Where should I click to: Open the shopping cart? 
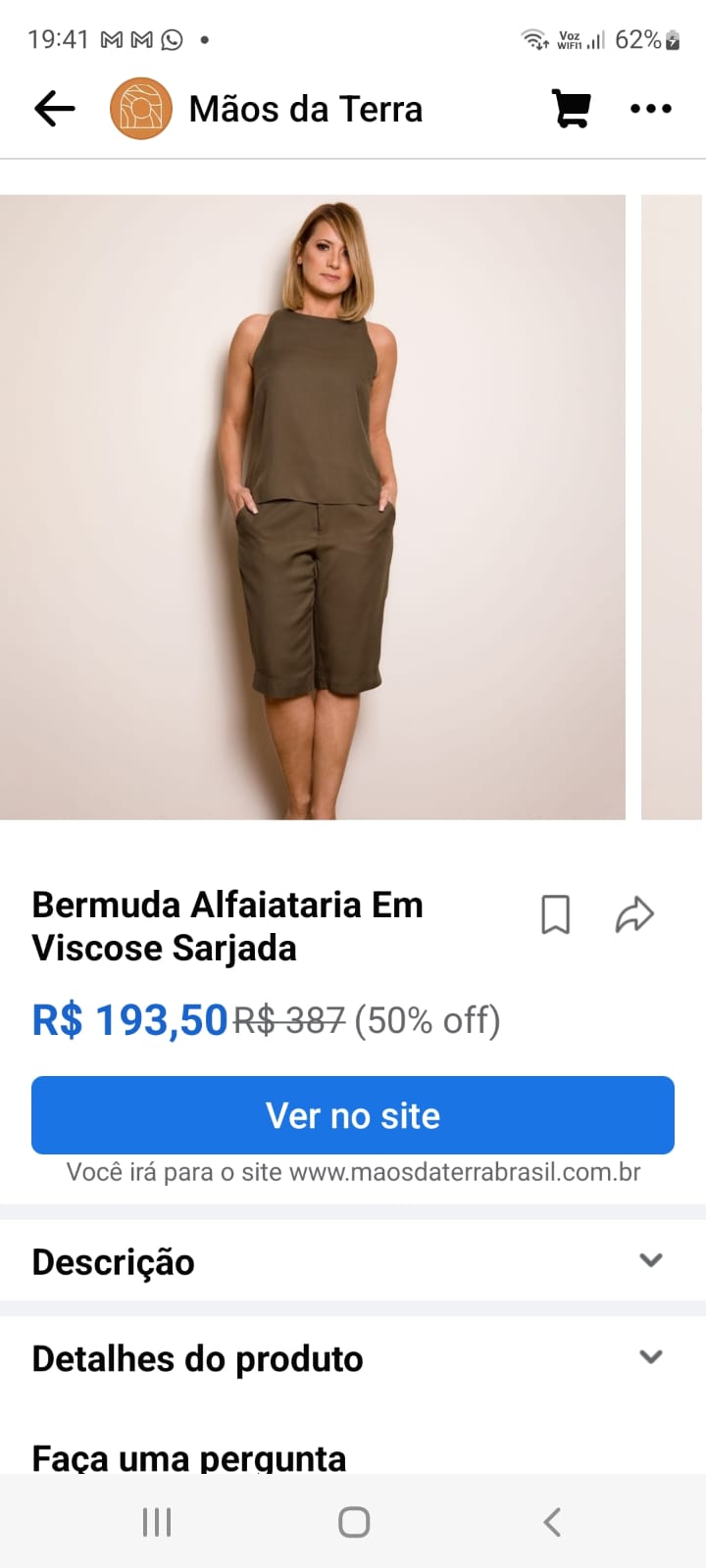coord(571,109)
